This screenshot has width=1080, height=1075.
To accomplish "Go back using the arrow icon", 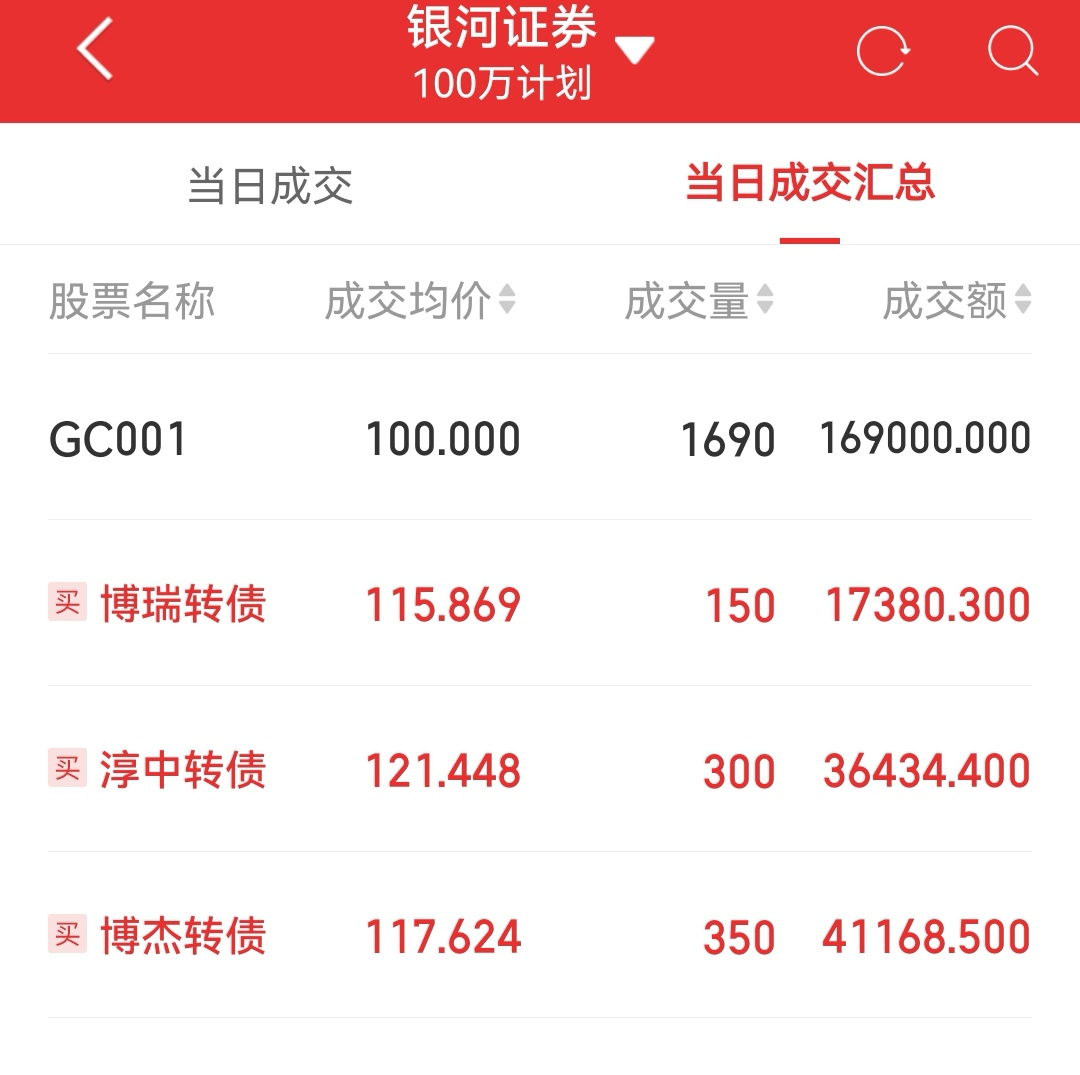I will coord(95,50).
